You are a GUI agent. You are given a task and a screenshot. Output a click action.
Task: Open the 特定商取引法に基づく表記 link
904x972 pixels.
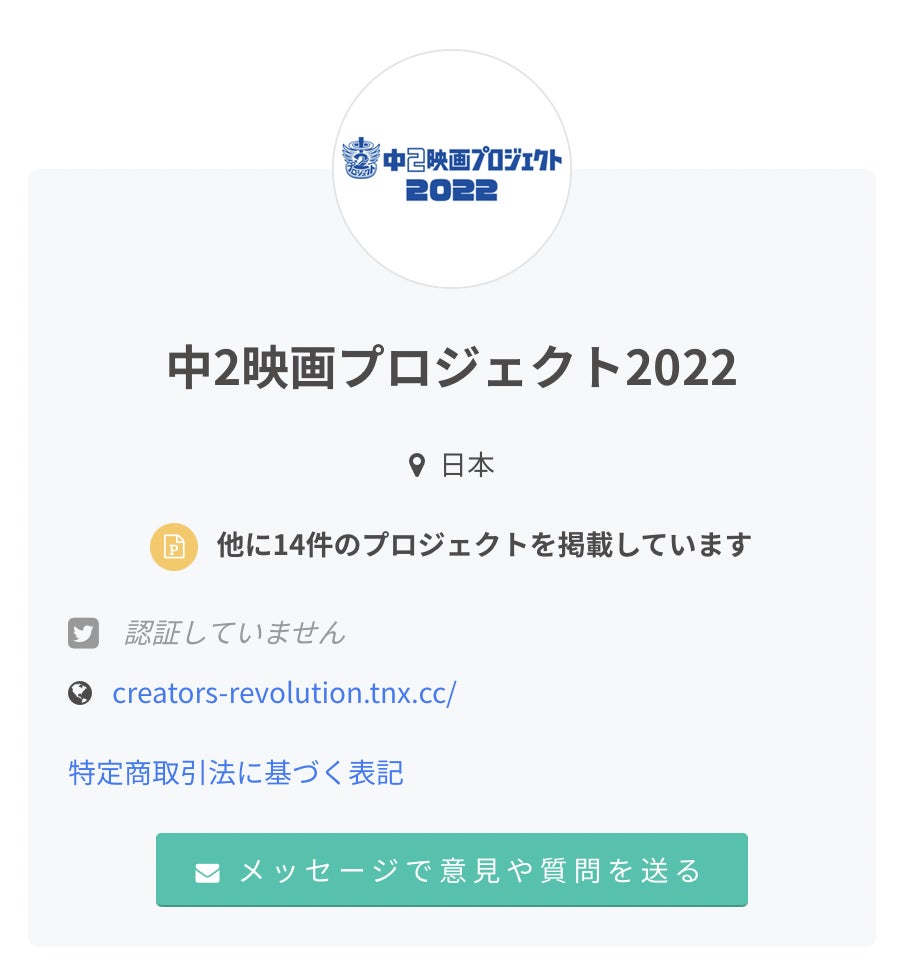pyautogui.click(x=236, y=773)
